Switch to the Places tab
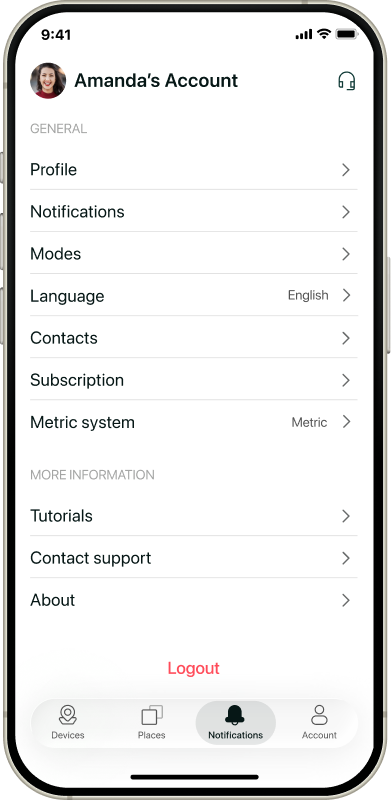 pos(152,722)
